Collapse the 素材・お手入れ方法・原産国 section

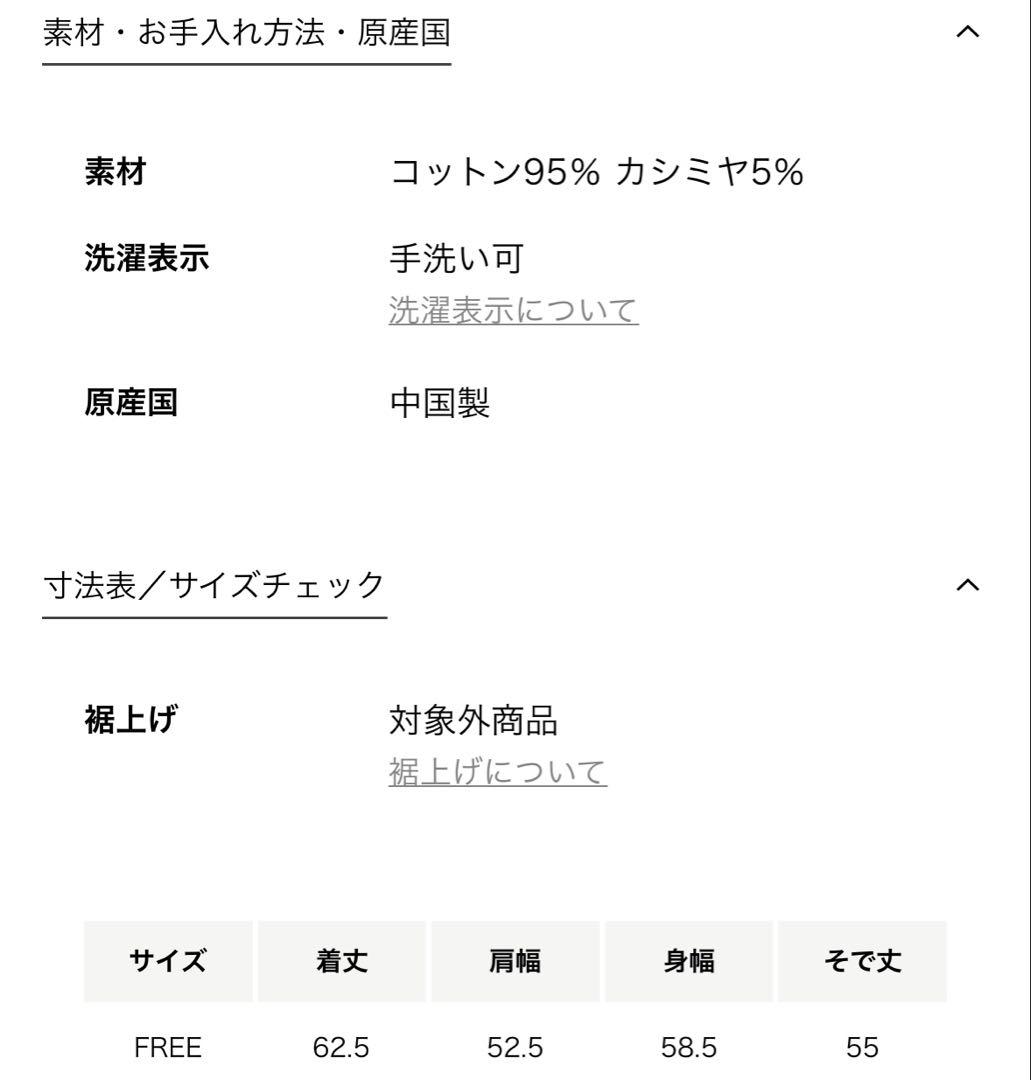pyautogui.click(x=967, y=32)
